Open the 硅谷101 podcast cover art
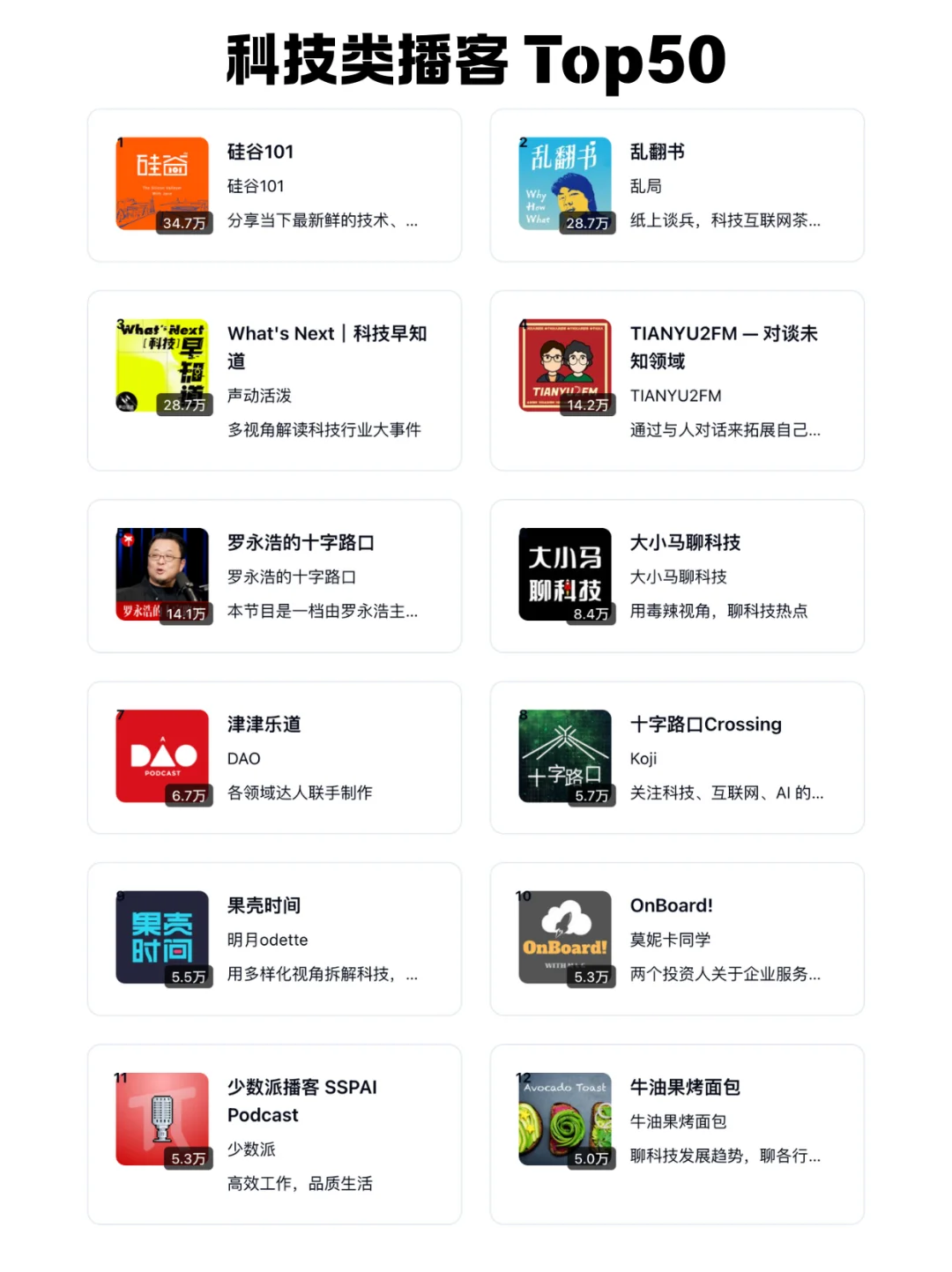The height and width of the screenshot is (1272, 952). 161,183
